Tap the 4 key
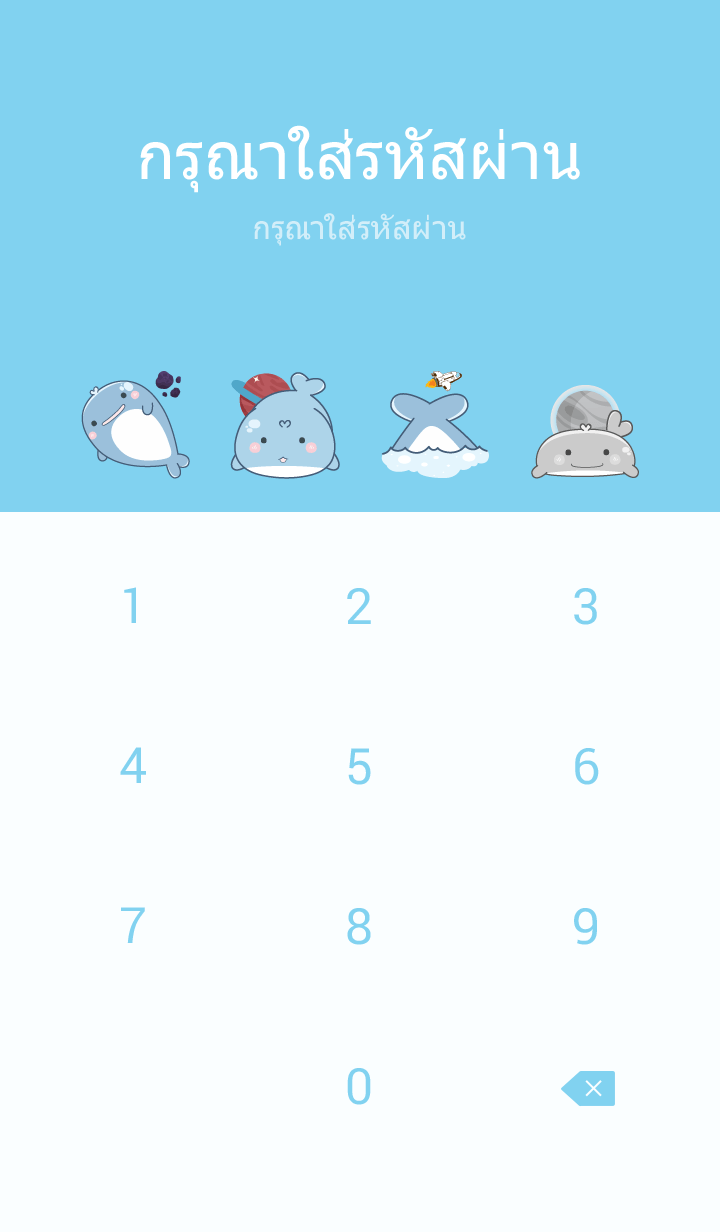Viewport: 720px width, 1232px height. [x=132, y=767]
